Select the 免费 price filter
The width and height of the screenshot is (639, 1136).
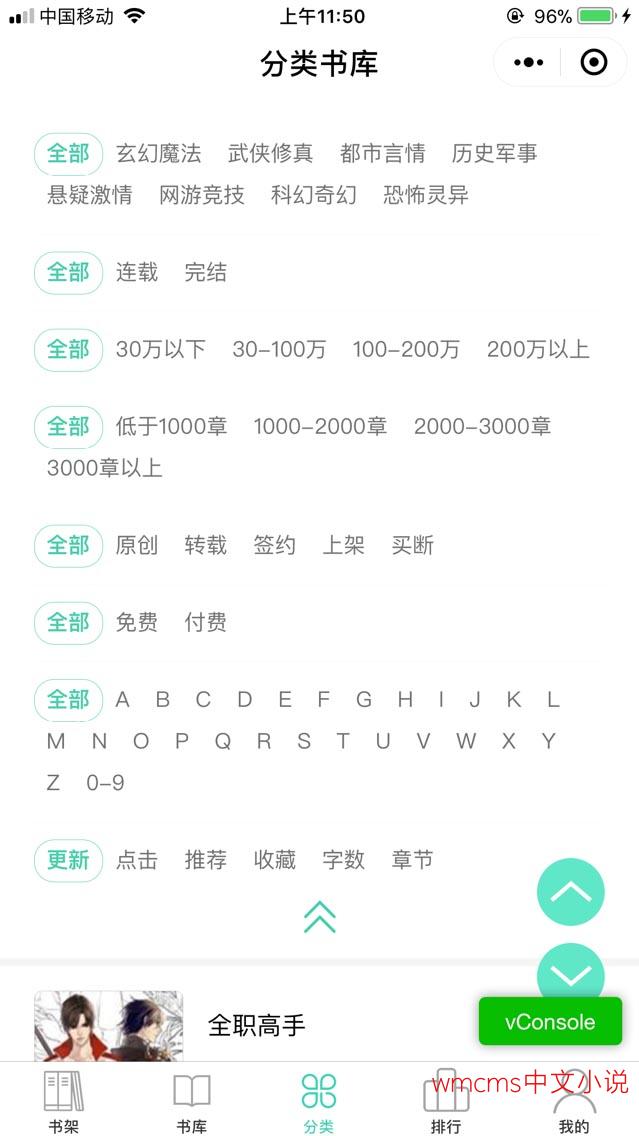[x=137, y=623]
